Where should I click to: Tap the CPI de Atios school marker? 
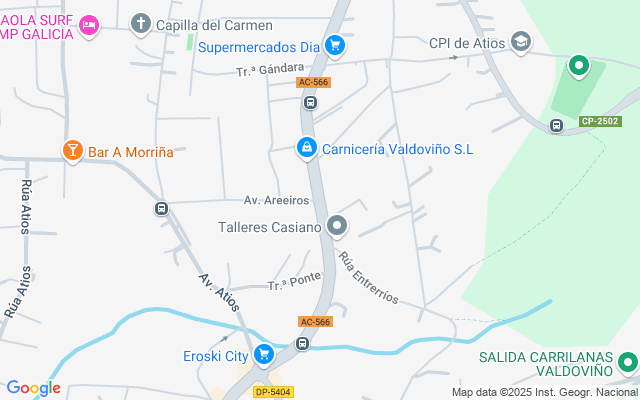[x=520, y=42]
